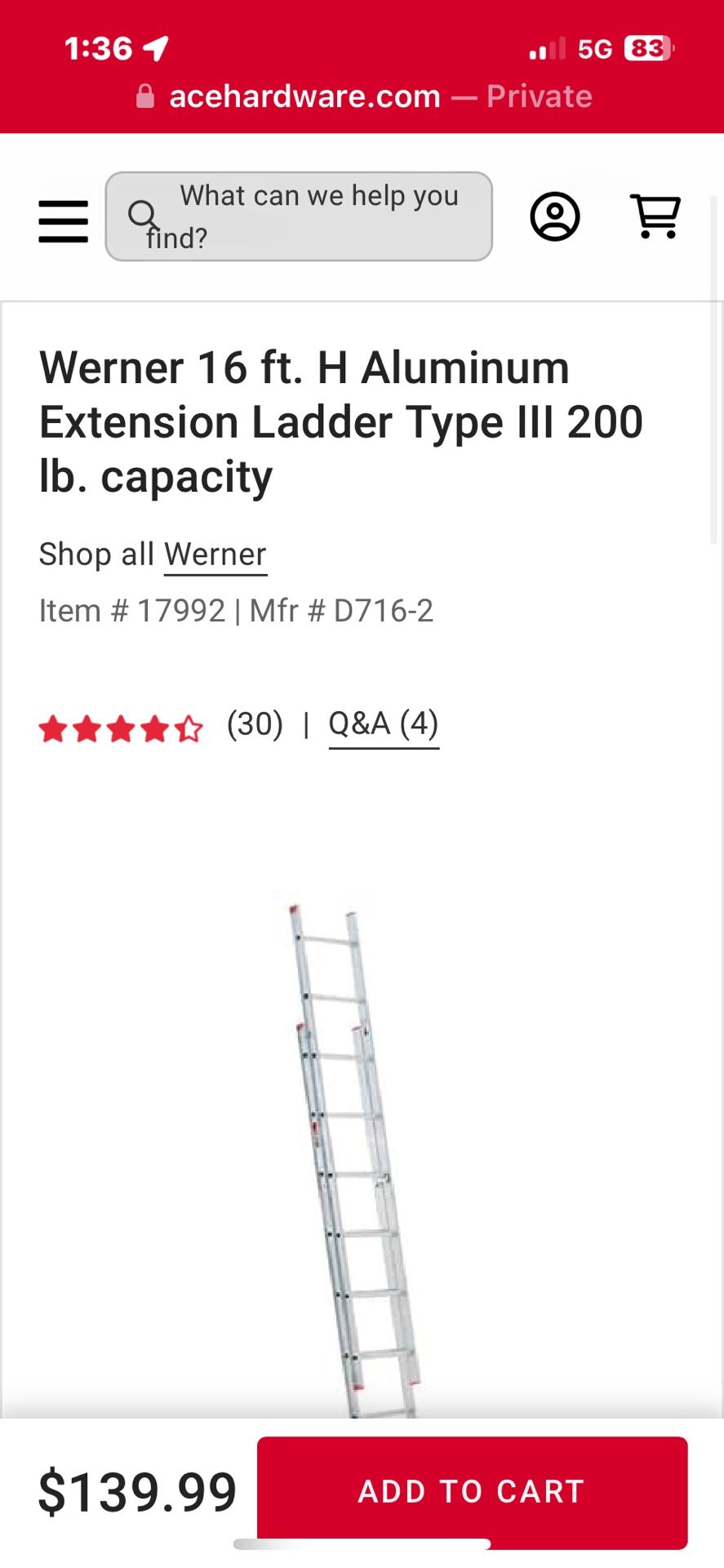The width and height of the screenshot is (724, 1568).
Task: Tap the fifth half-filled rating star
Action: pyautogui.click(x=189, y=727)
